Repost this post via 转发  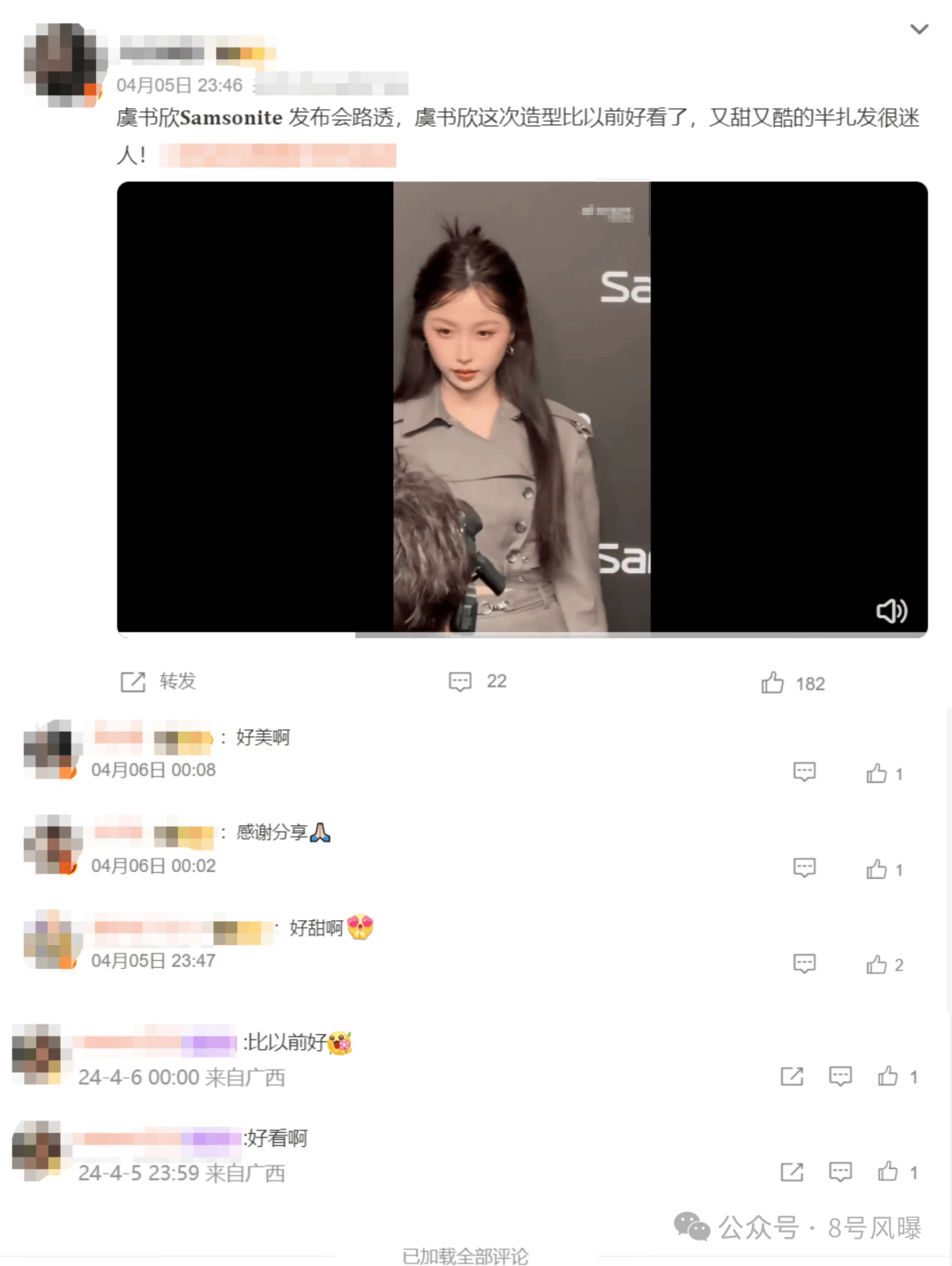point(159,681)
